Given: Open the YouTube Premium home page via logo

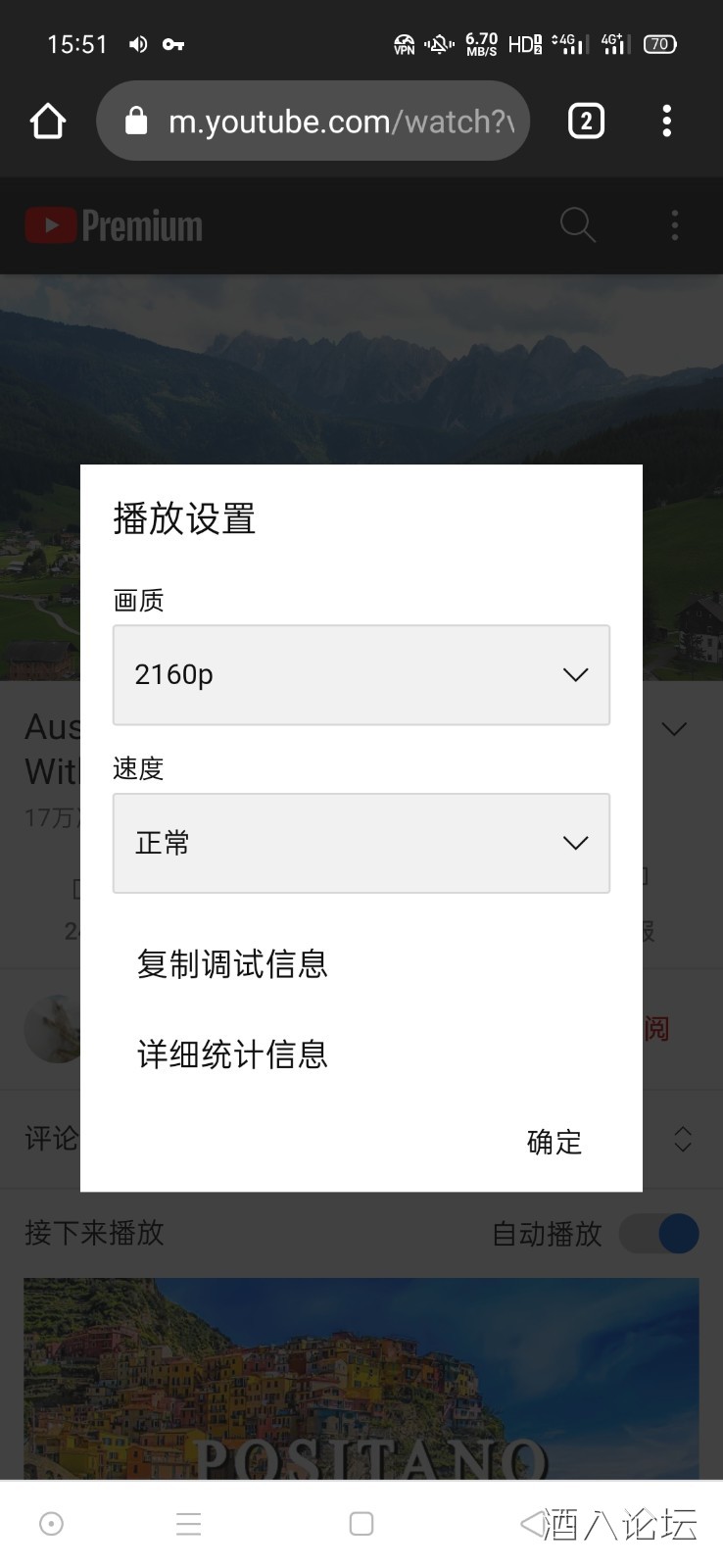Looking at the screenshot, I should pyautogui.click(x=113, y=224).
